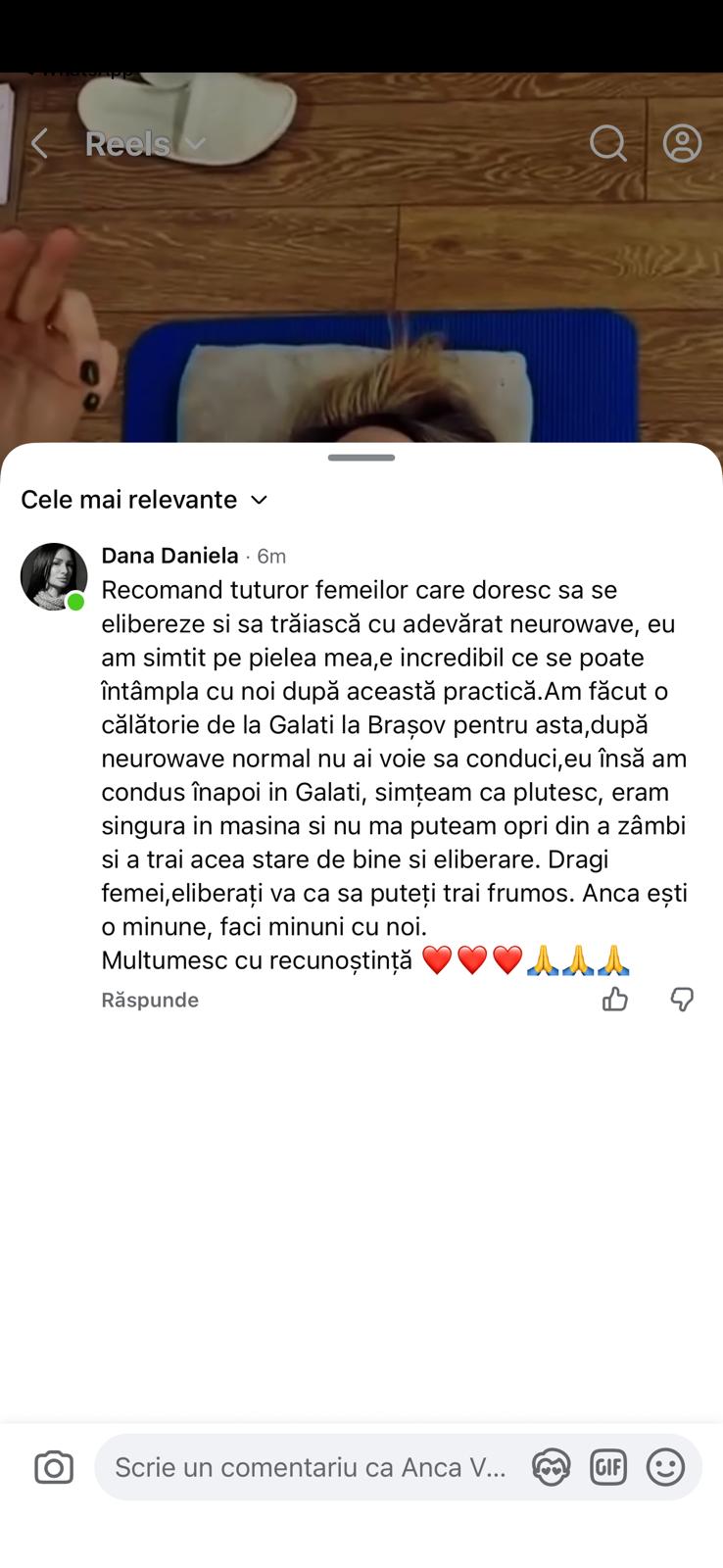Open the avatar sticker picker
The height and width of the screenshot is (1568, 723).
point(551,1467)
